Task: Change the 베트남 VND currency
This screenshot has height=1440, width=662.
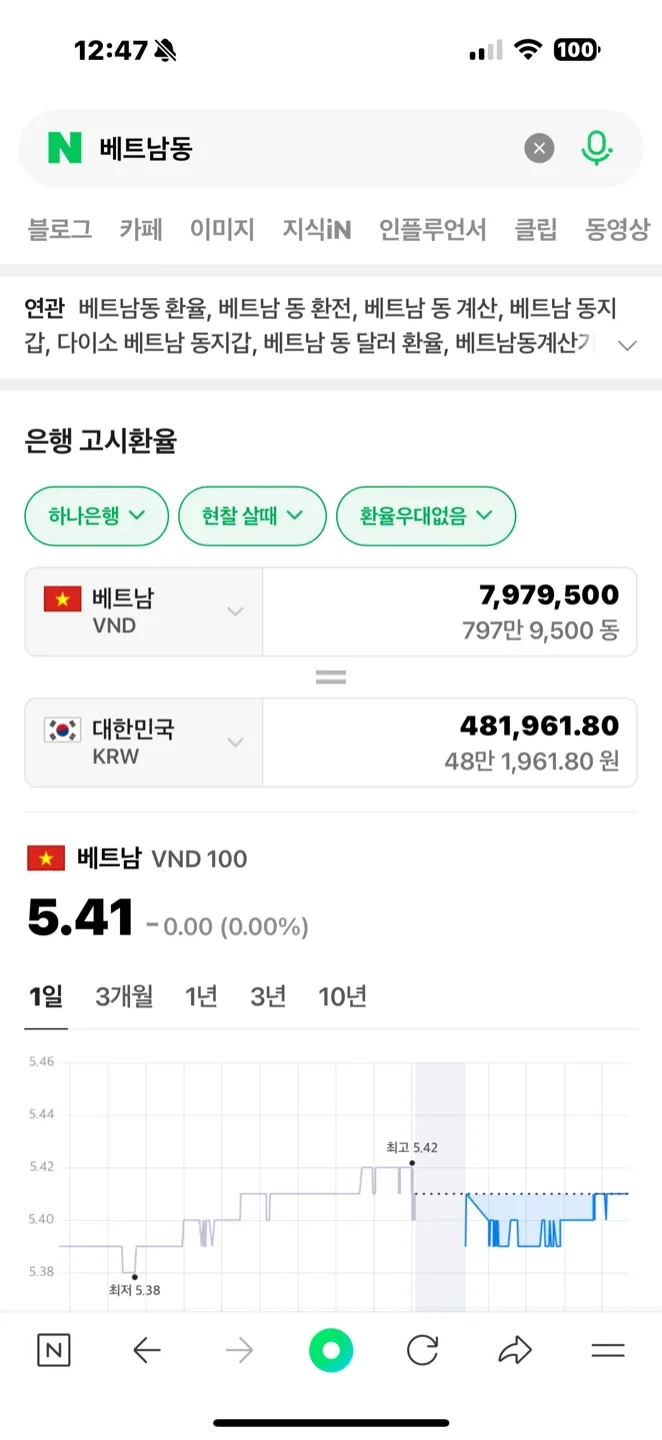Action: click(144, 612)
